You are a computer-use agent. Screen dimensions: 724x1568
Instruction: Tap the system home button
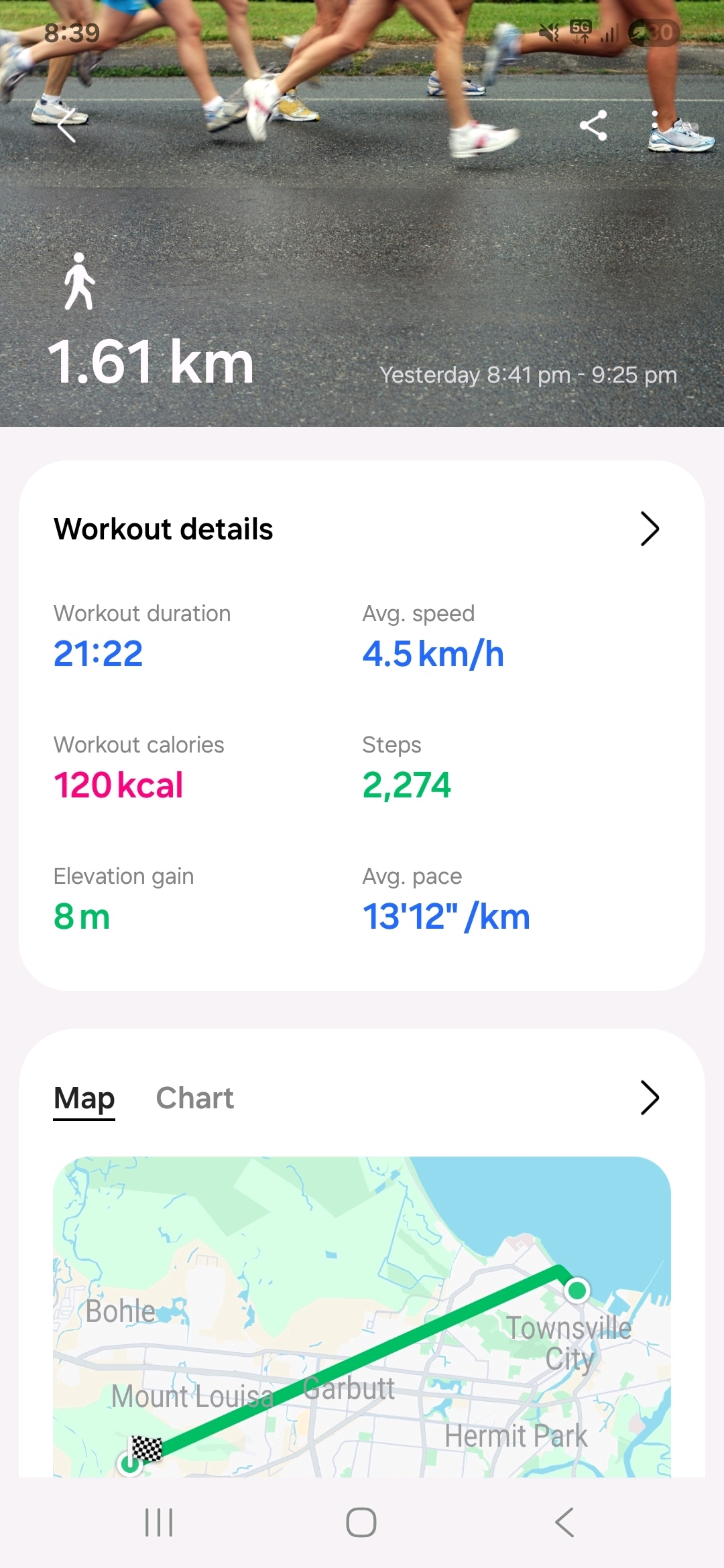(x=361, y=1522)
